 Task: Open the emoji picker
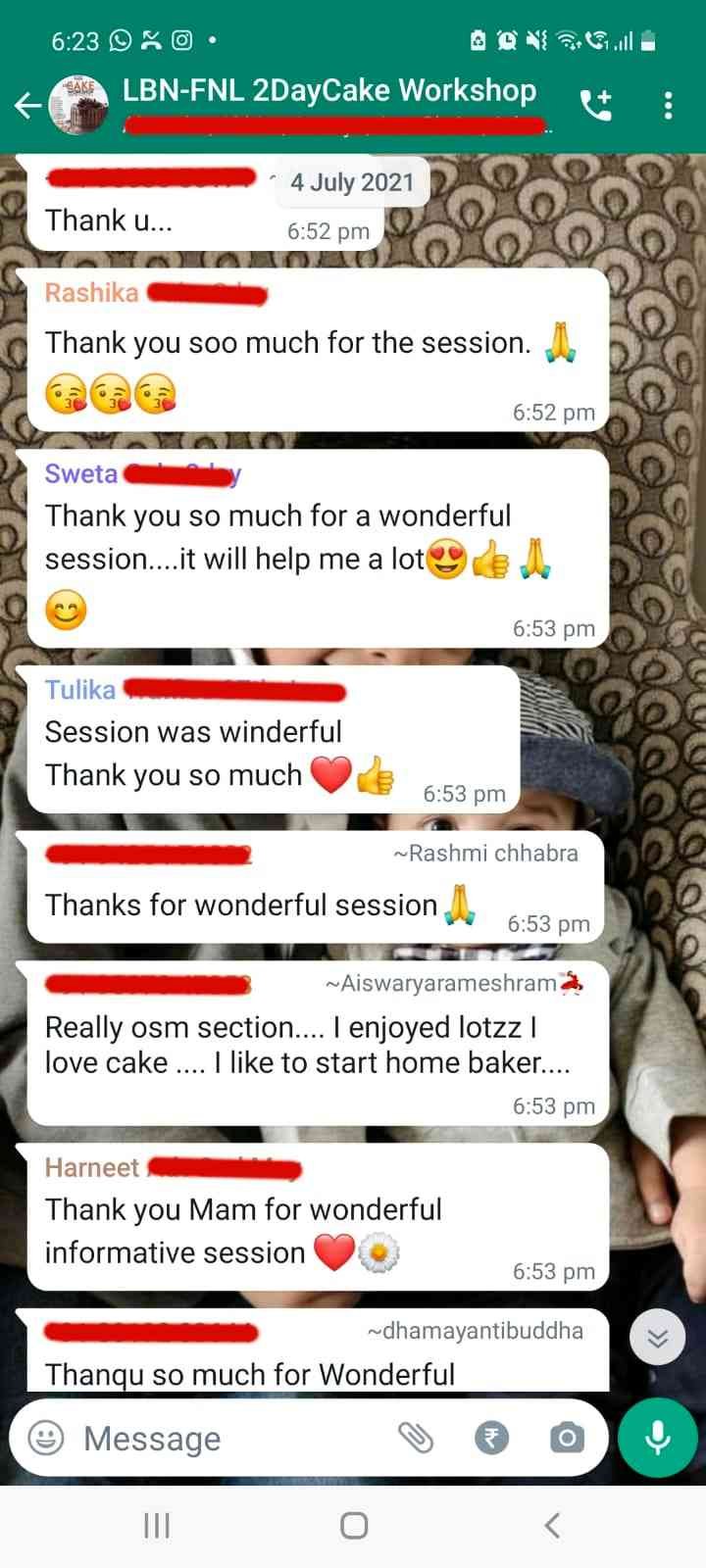pyautogui.click(x=45, y=1438)
